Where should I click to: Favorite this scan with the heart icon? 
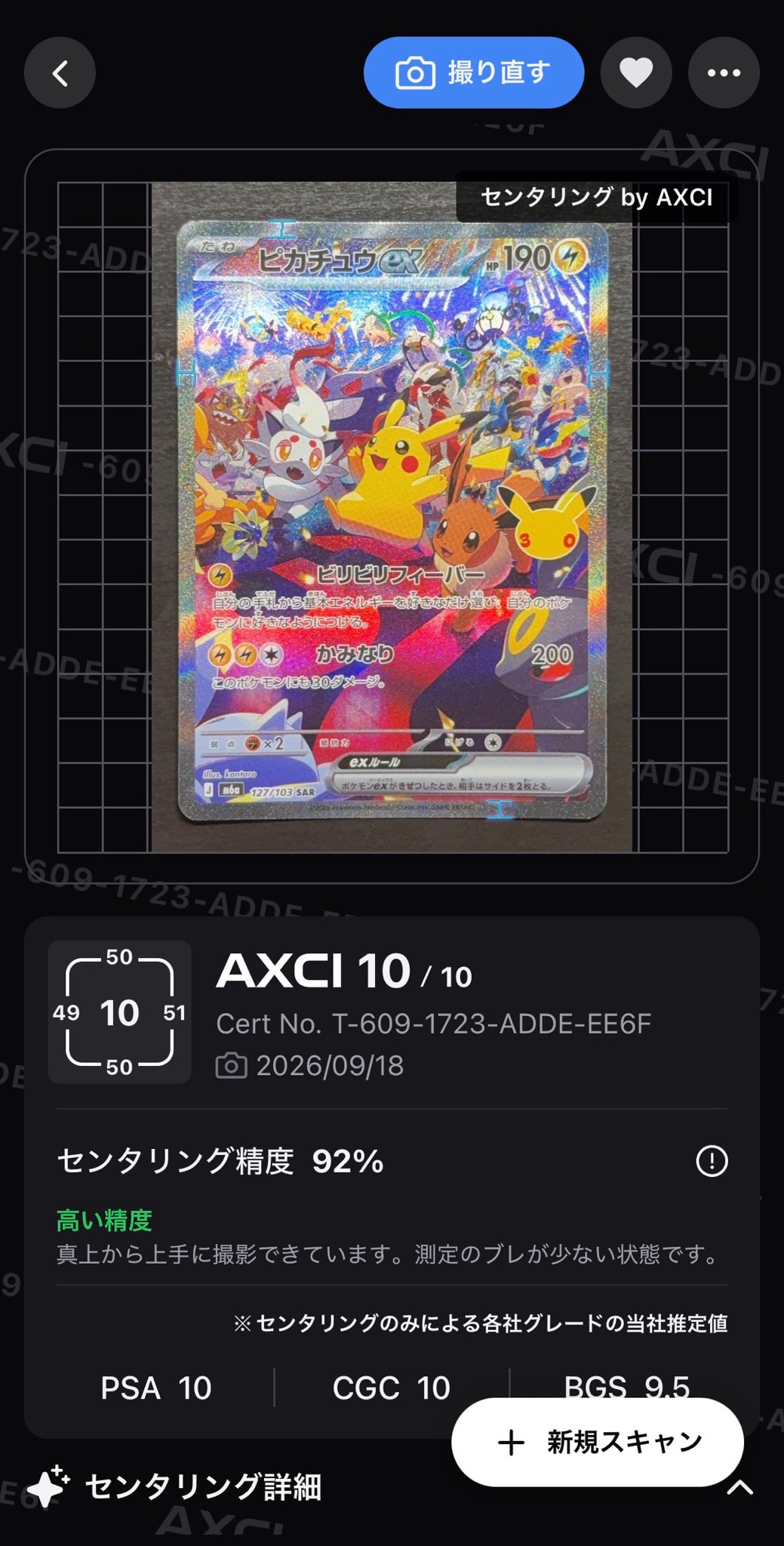(x=636, y=73)
